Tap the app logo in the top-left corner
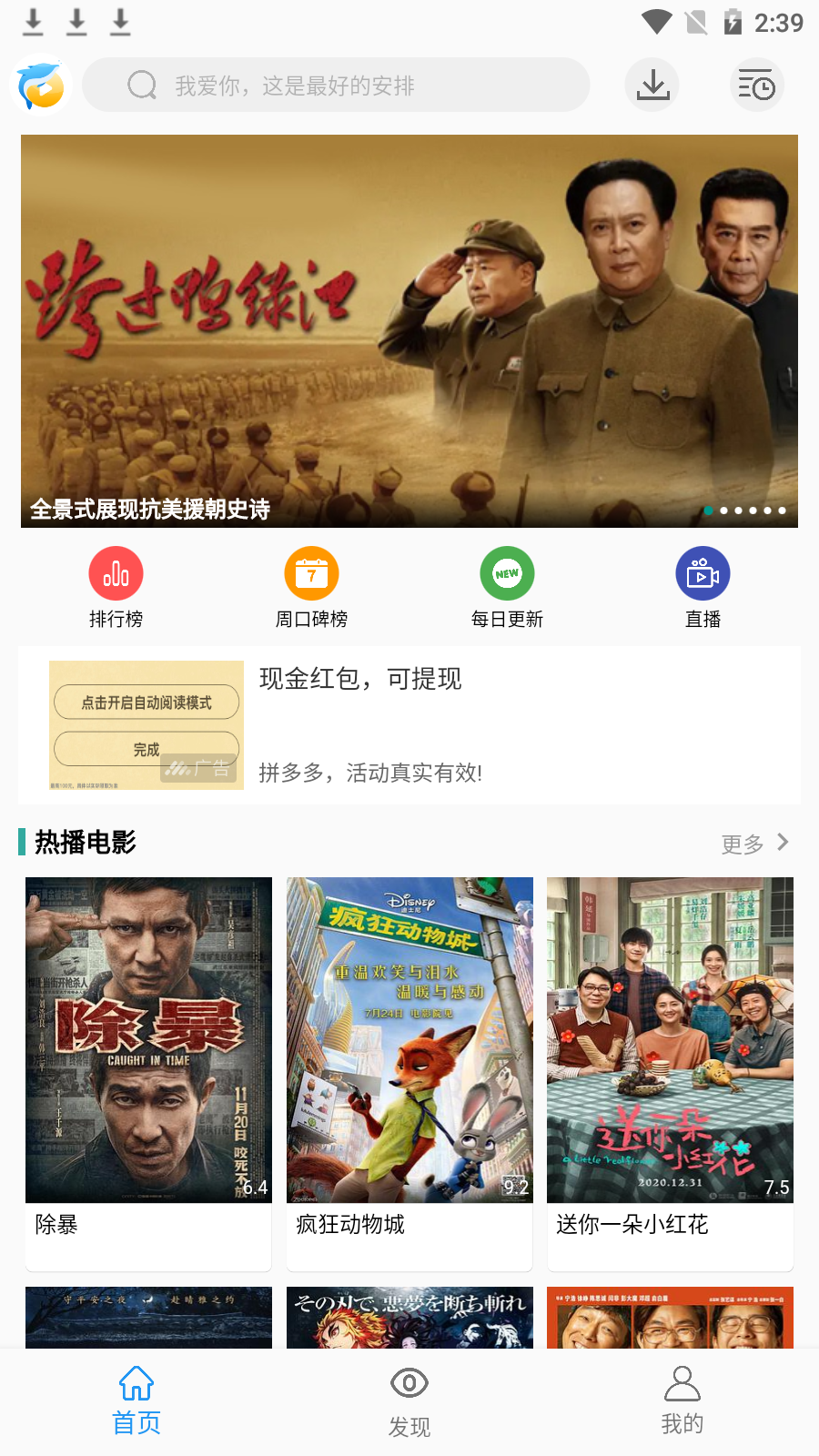This screenshot has height=1456, width=819. [41, 86]
